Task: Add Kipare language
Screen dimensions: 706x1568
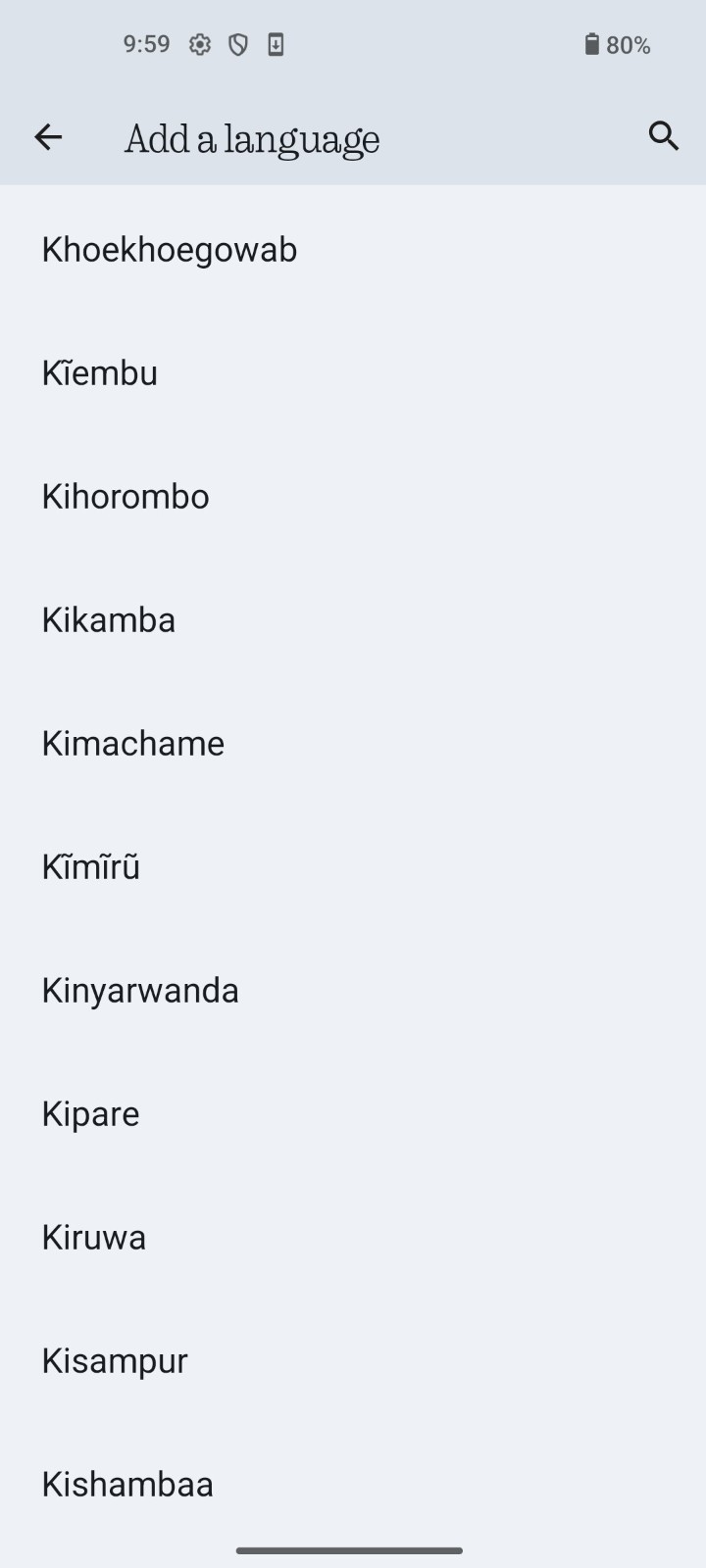Action: coord(90,1114)
